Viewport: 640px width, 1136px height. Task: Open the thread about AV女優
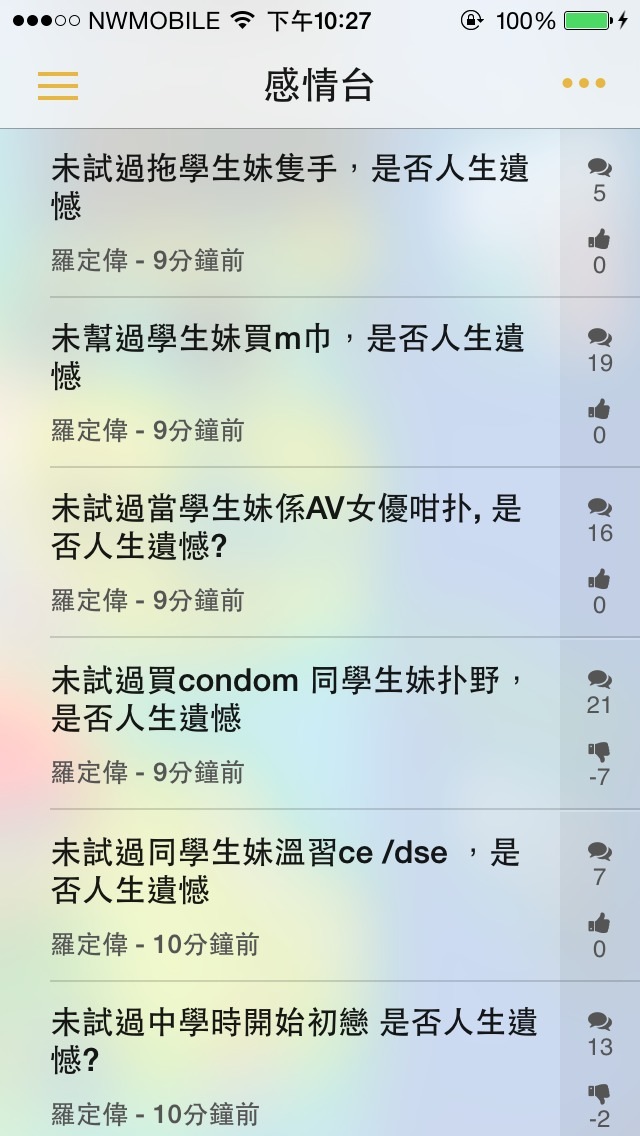(305, 553)
